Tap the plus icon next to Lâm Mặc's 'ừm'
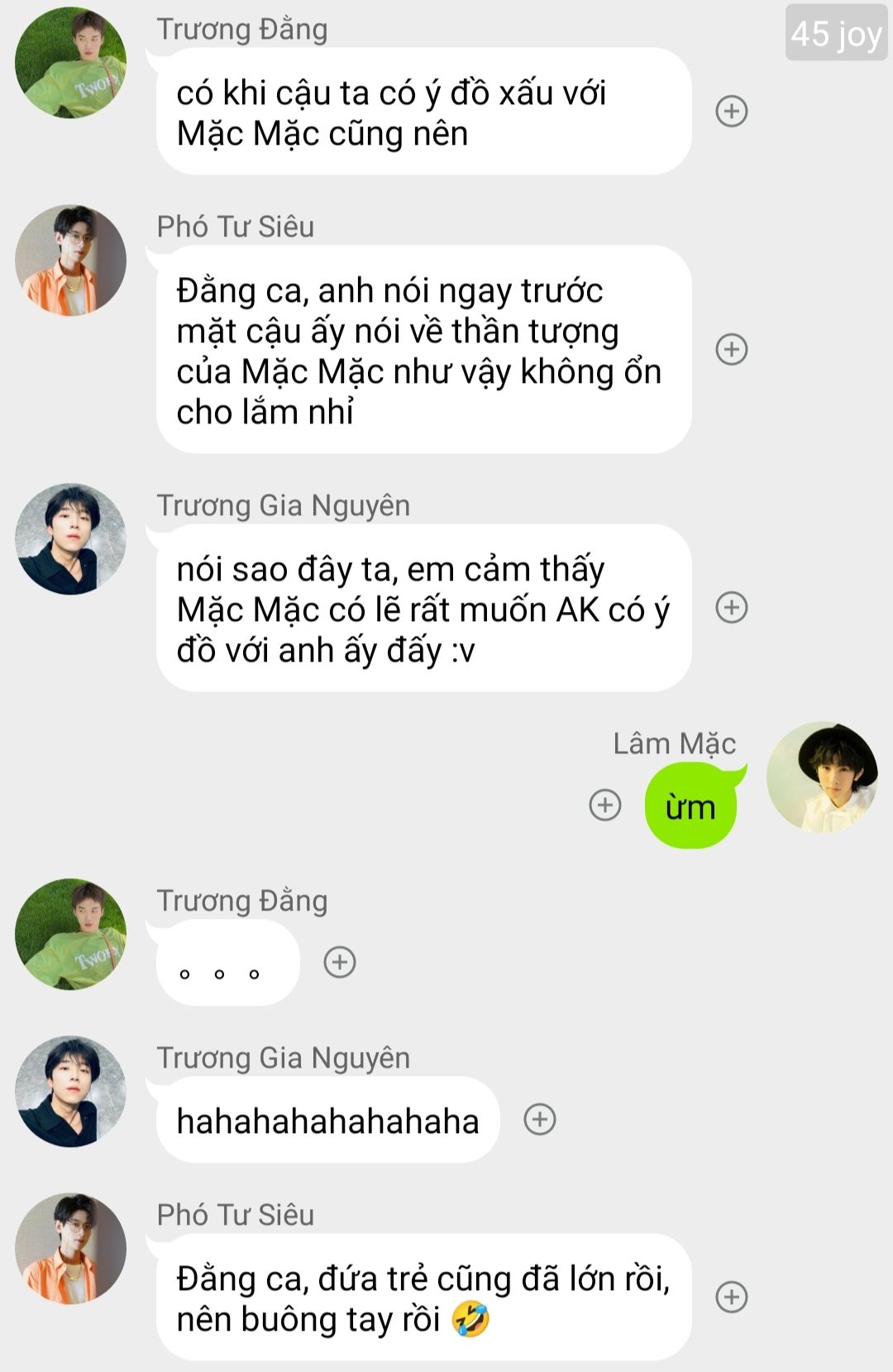Image resolution: width=893 pixels, height=1372 pixels. (605, 805)
